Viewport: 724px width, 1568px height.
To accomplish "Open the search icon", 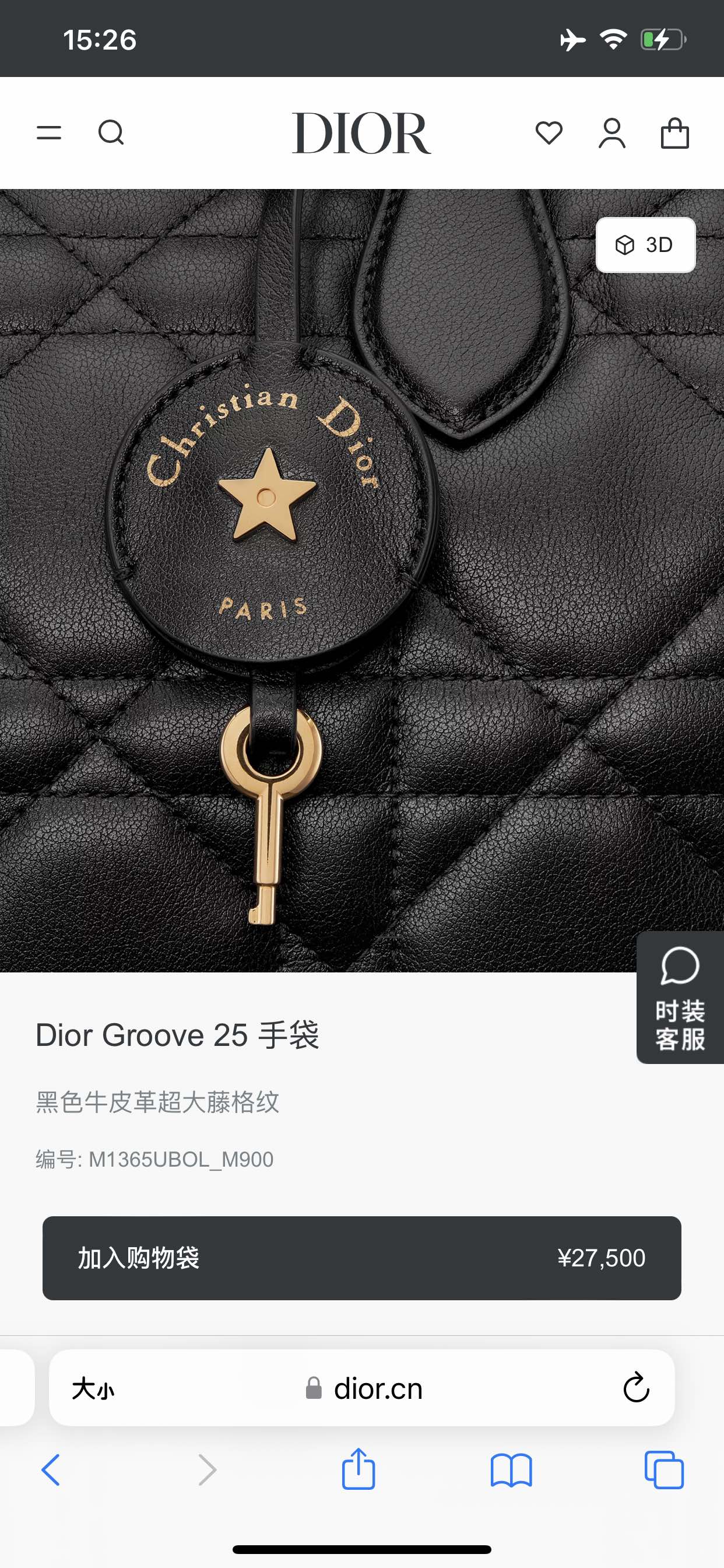I will pyautogui.click(x=111, y=132).
